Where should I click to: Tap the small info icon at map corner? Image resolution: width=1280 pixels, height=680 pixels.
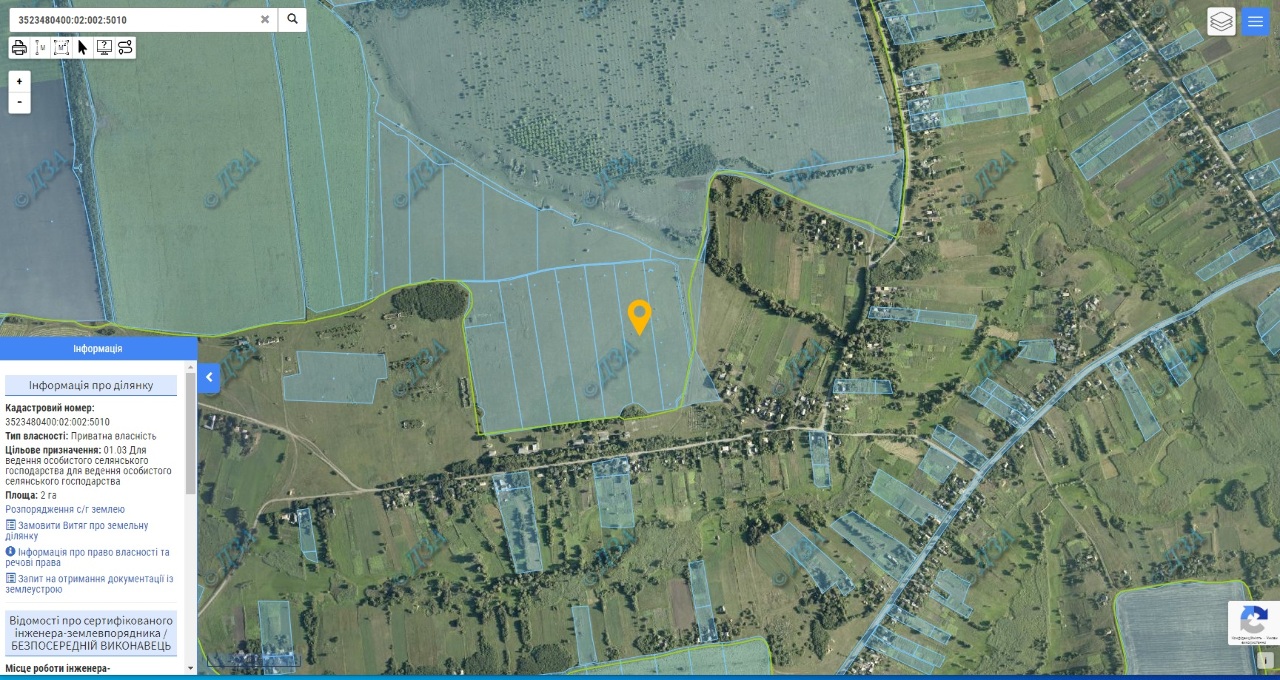click(1266, 660)
